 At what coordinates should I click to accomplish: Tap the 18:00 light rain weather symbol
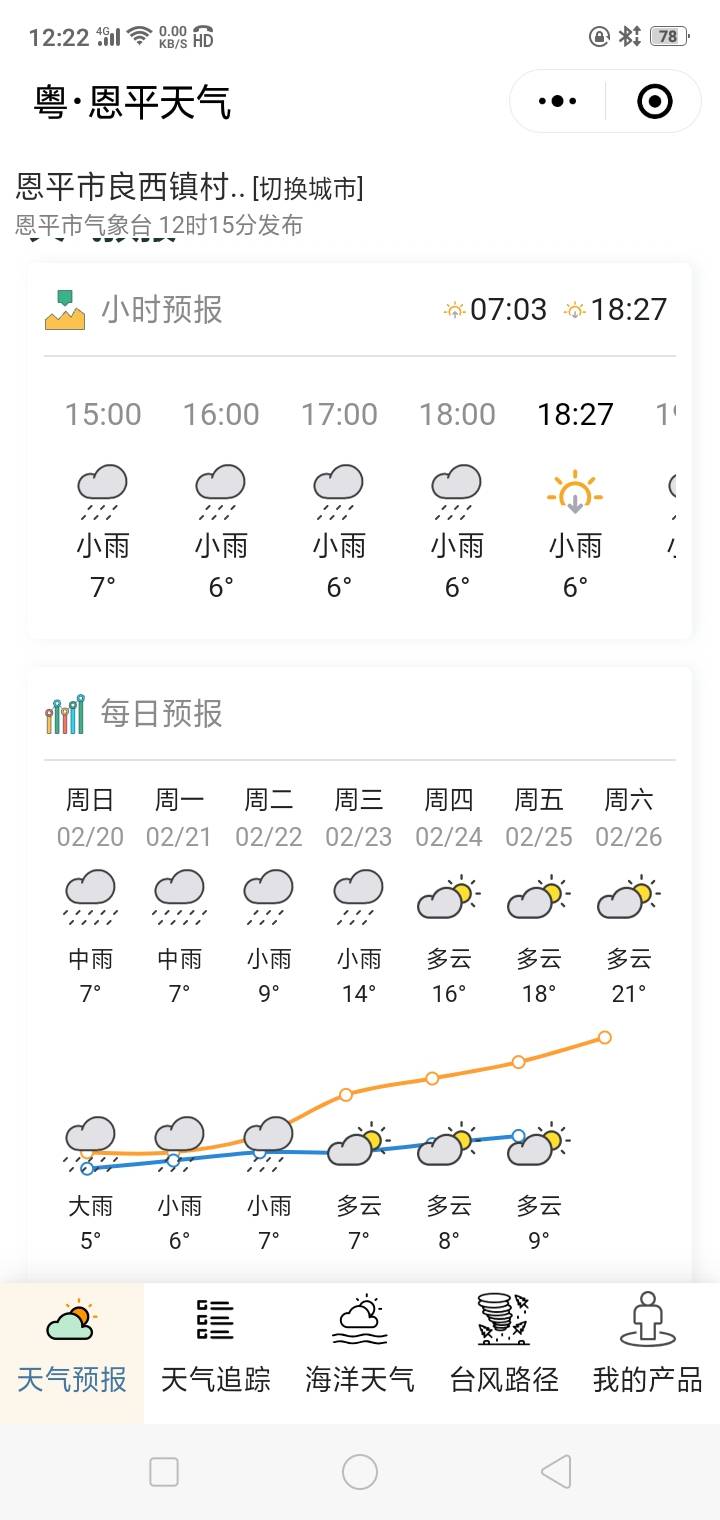456,490
